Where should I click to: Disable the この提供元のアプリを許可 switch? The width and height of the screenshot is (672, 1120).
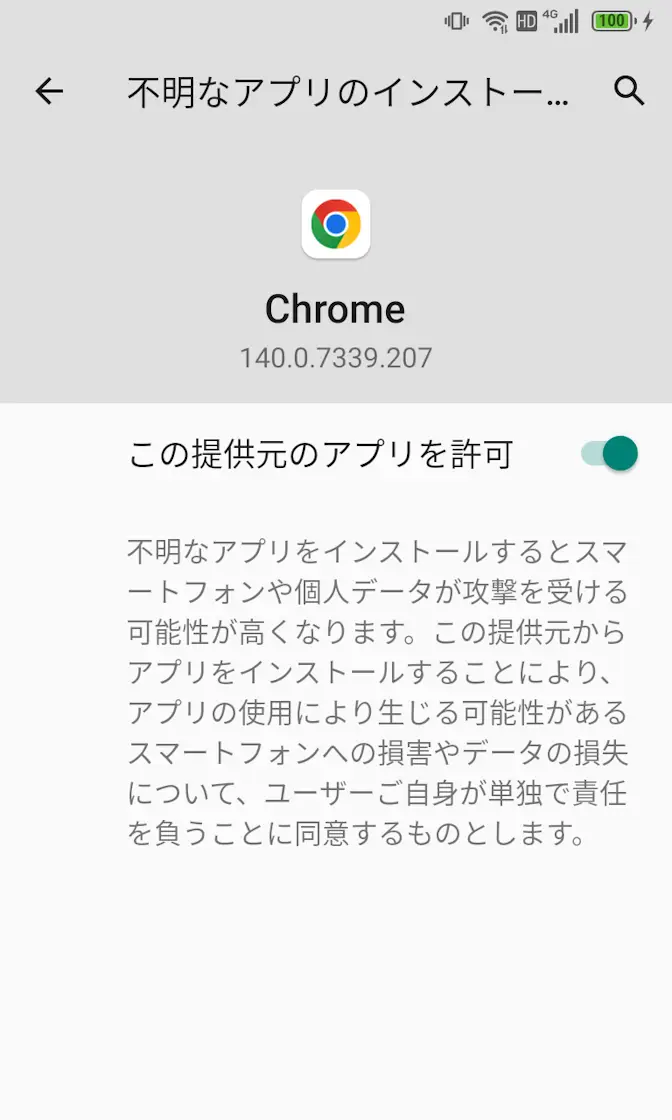pos(609,453)
